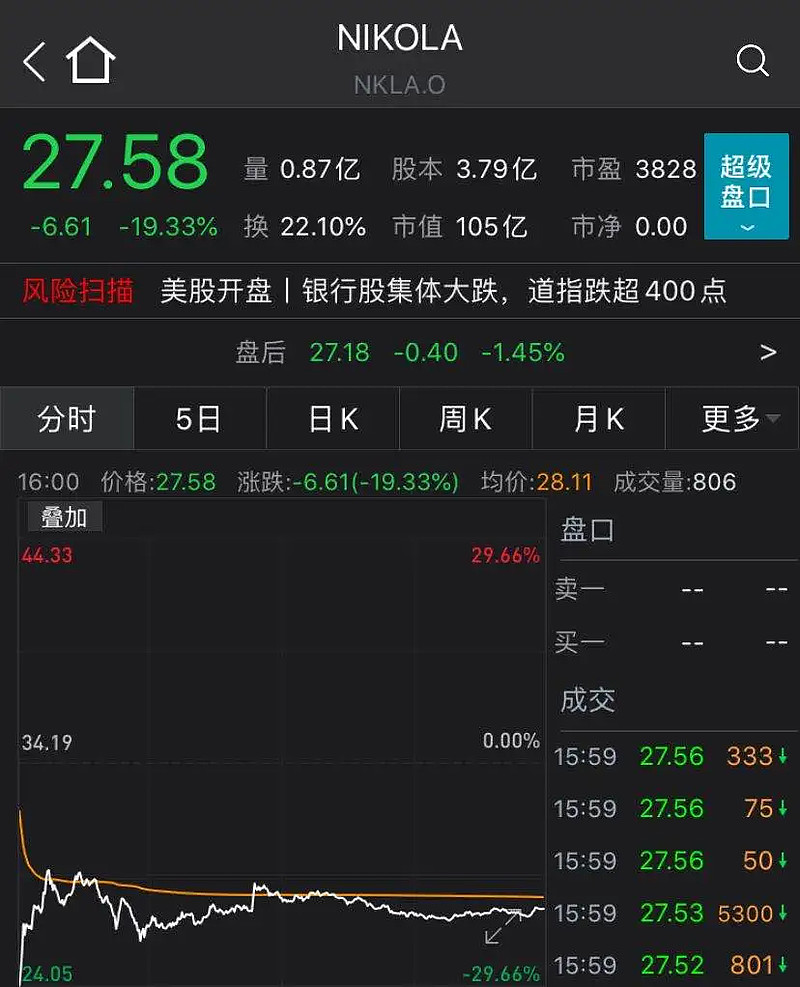Toggle display of 买一 bid quote row

(x=582, y=643)
